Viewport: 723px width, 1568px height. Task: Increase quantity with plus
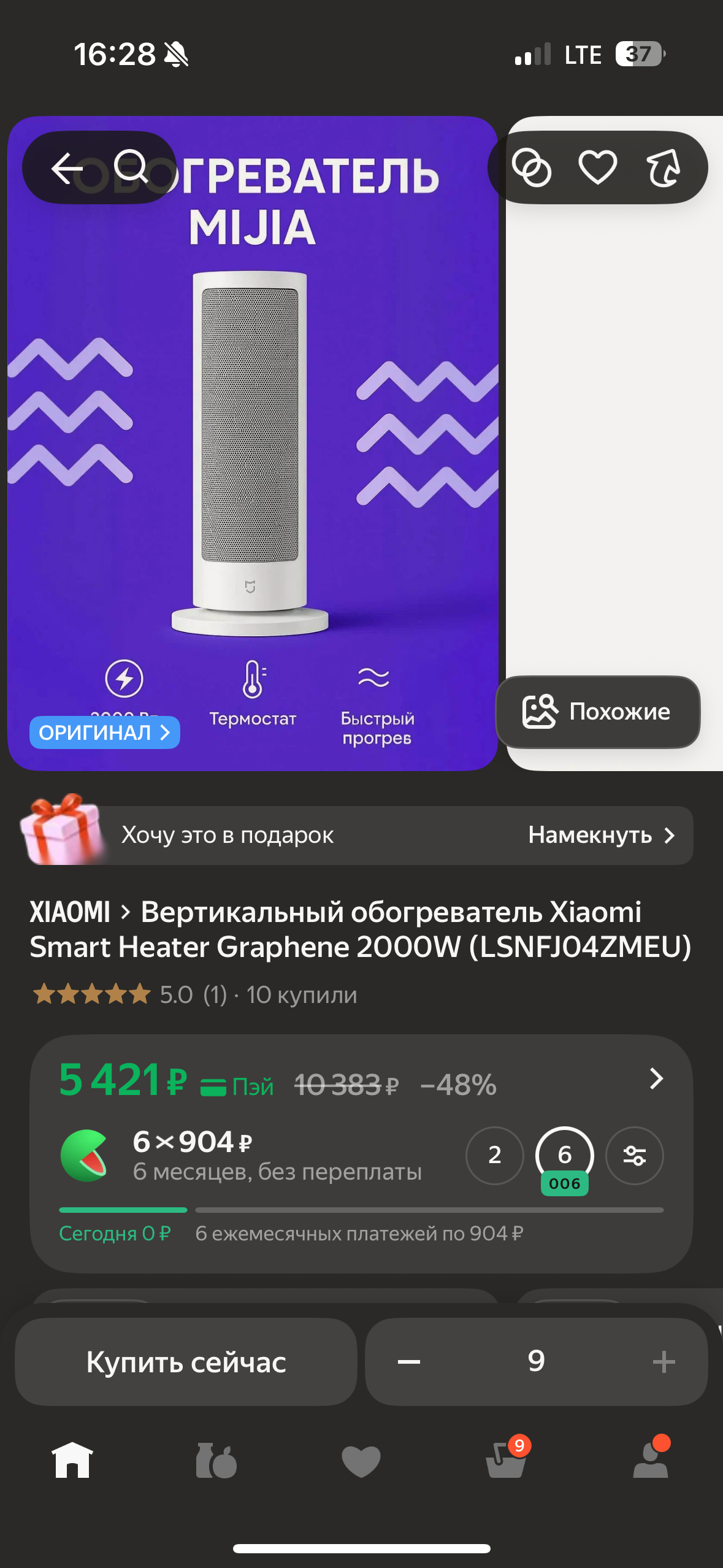click(x=664, y=1362)
